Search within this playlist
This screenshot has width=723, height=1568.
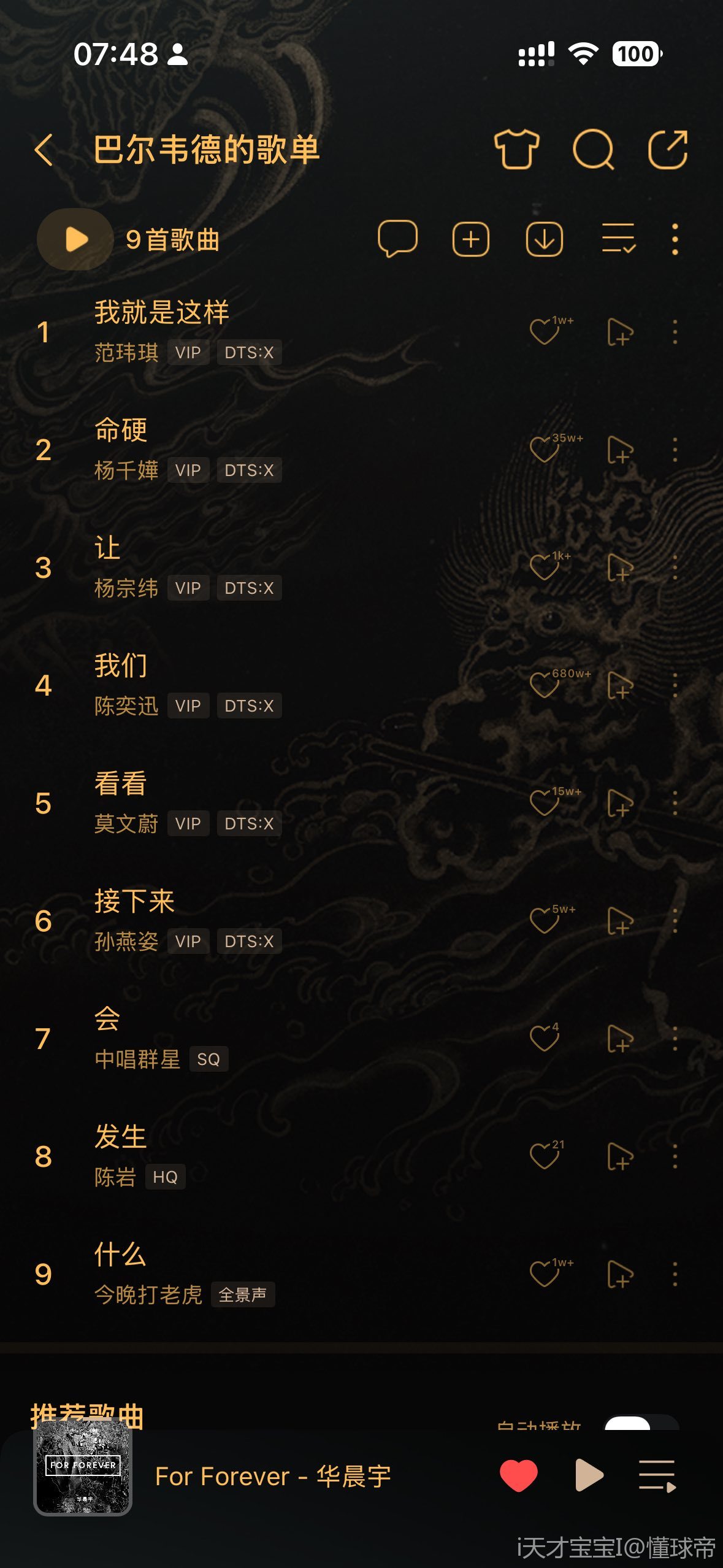click(592, 149)
